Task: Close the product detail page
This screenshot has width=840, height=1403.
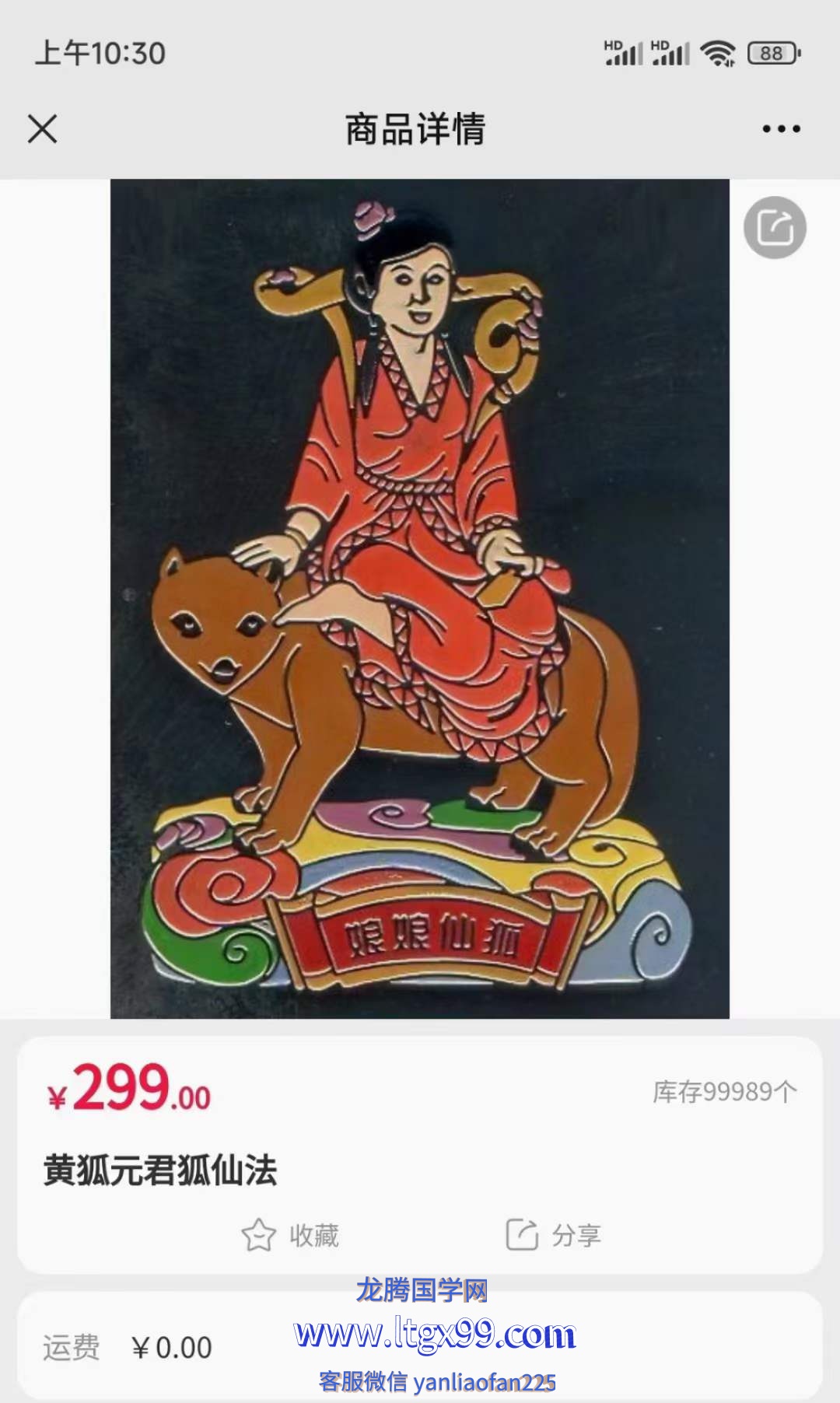Action: [43, 129]
